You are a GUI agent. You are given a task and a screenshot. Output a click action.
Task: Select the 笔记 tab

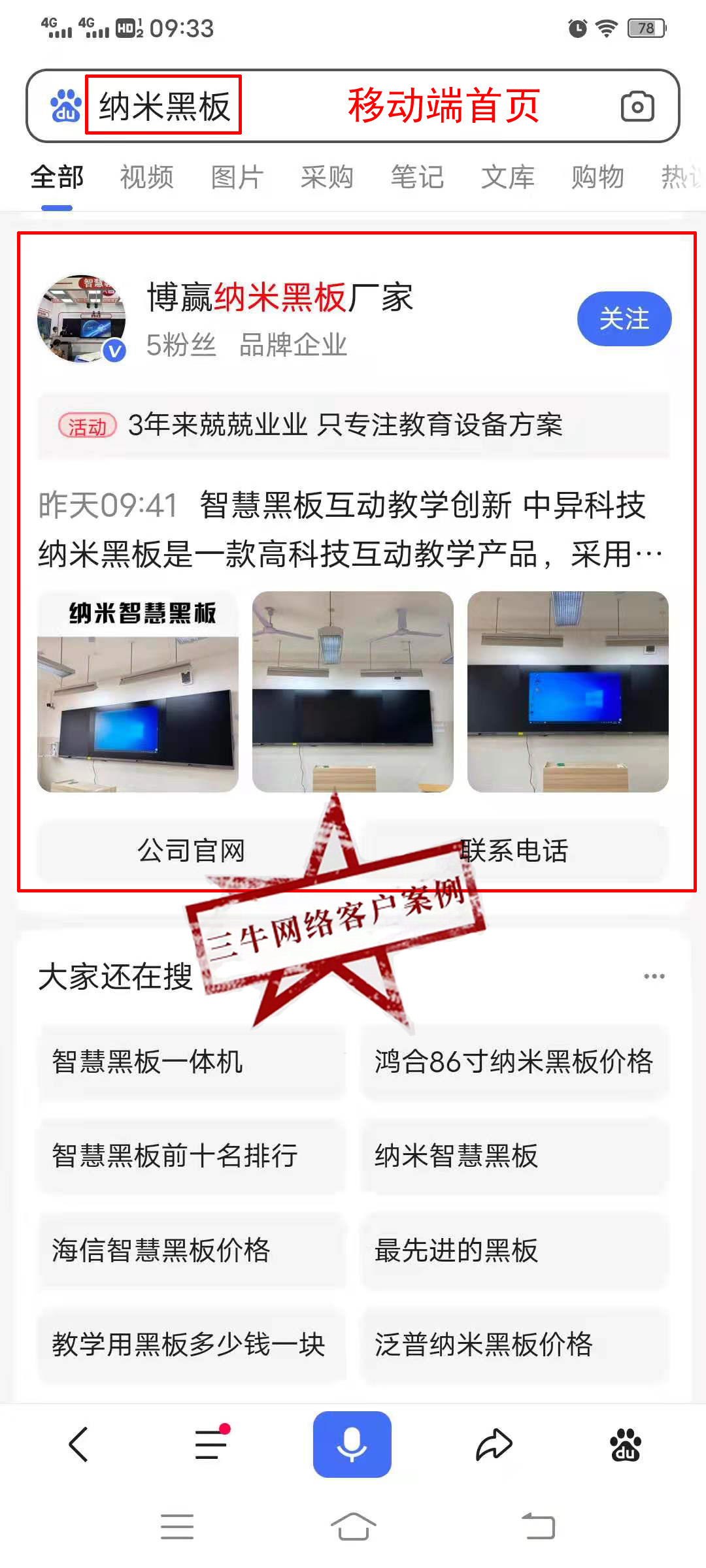[x=417, y=177]
